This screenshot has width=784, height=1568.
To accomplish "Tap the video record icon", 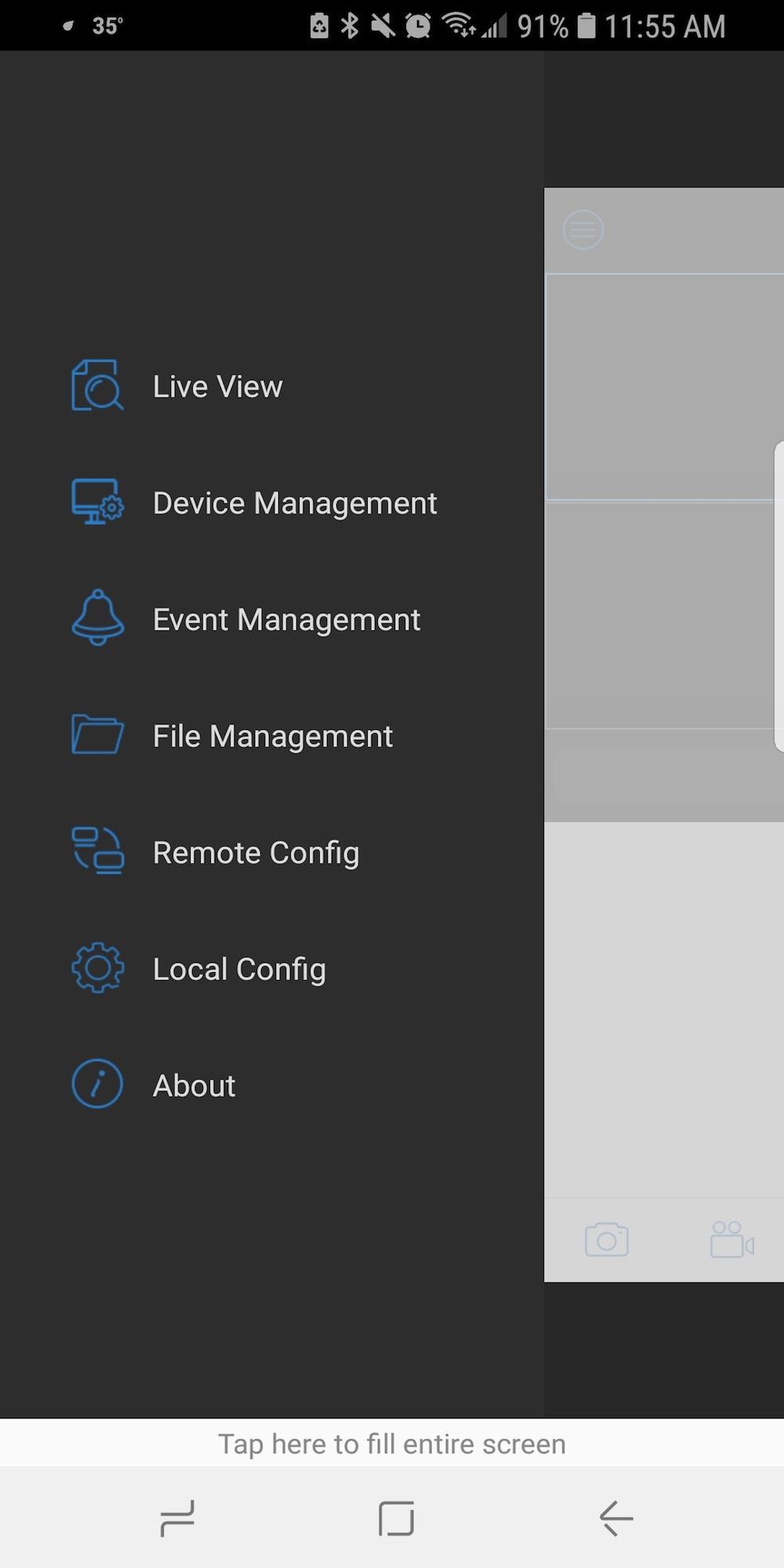I will click(731, 1240).
